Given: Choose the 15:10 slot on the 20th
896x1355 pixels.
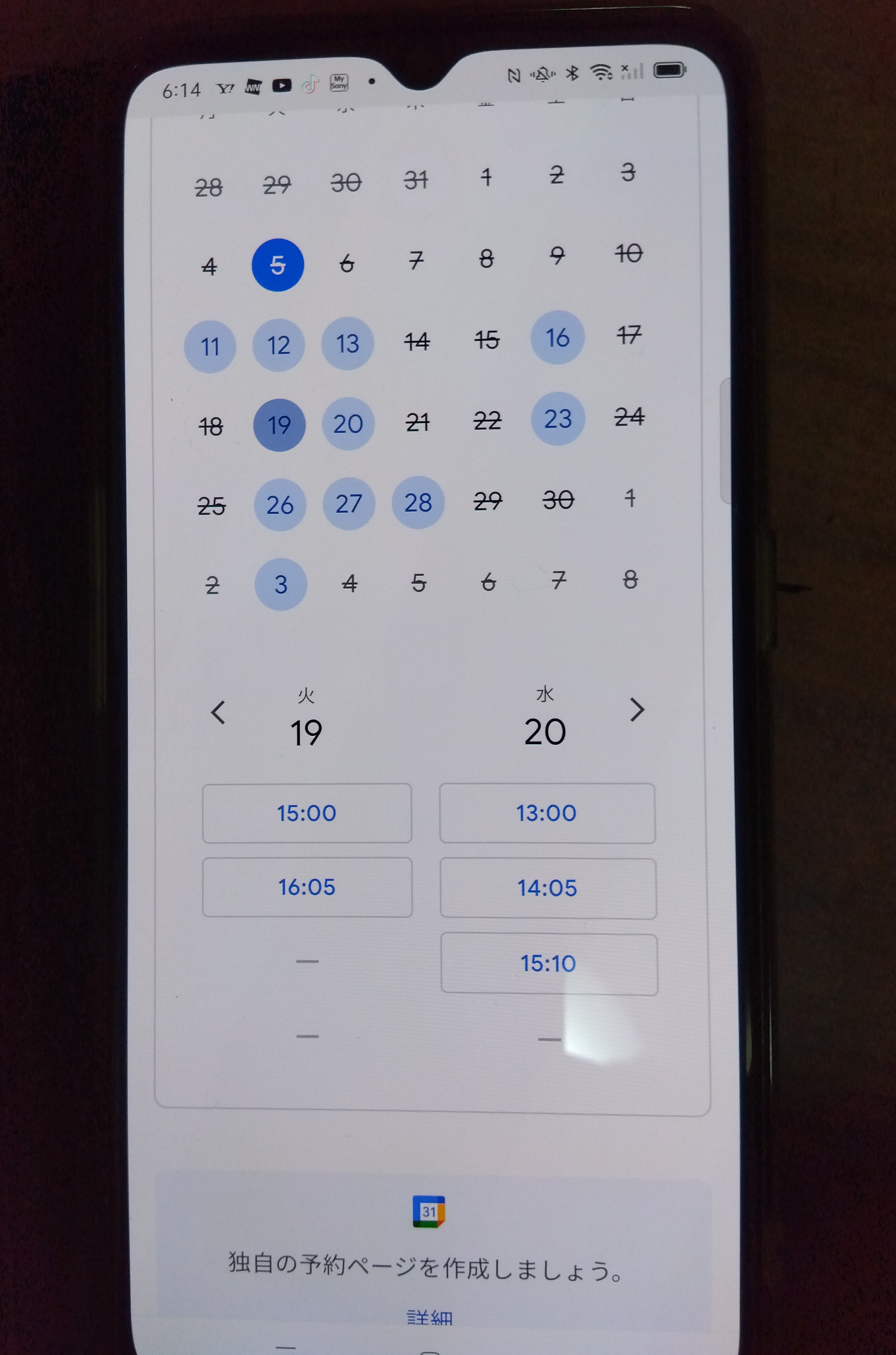Looking at the screenshot, I should 549,964.
